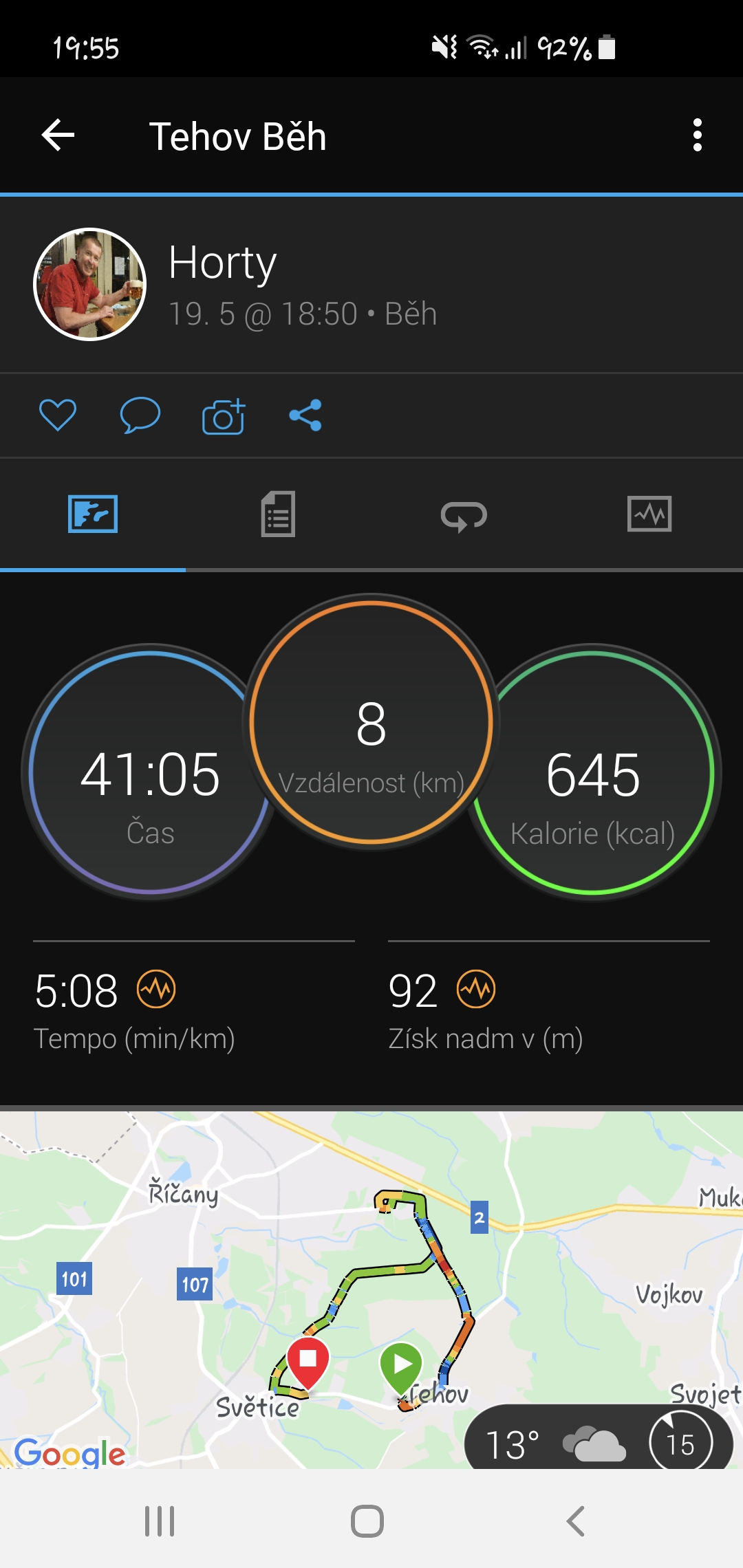This screenshot has height=1568, width=743.
Task: Open the route map
Action: pos(371,1289)
